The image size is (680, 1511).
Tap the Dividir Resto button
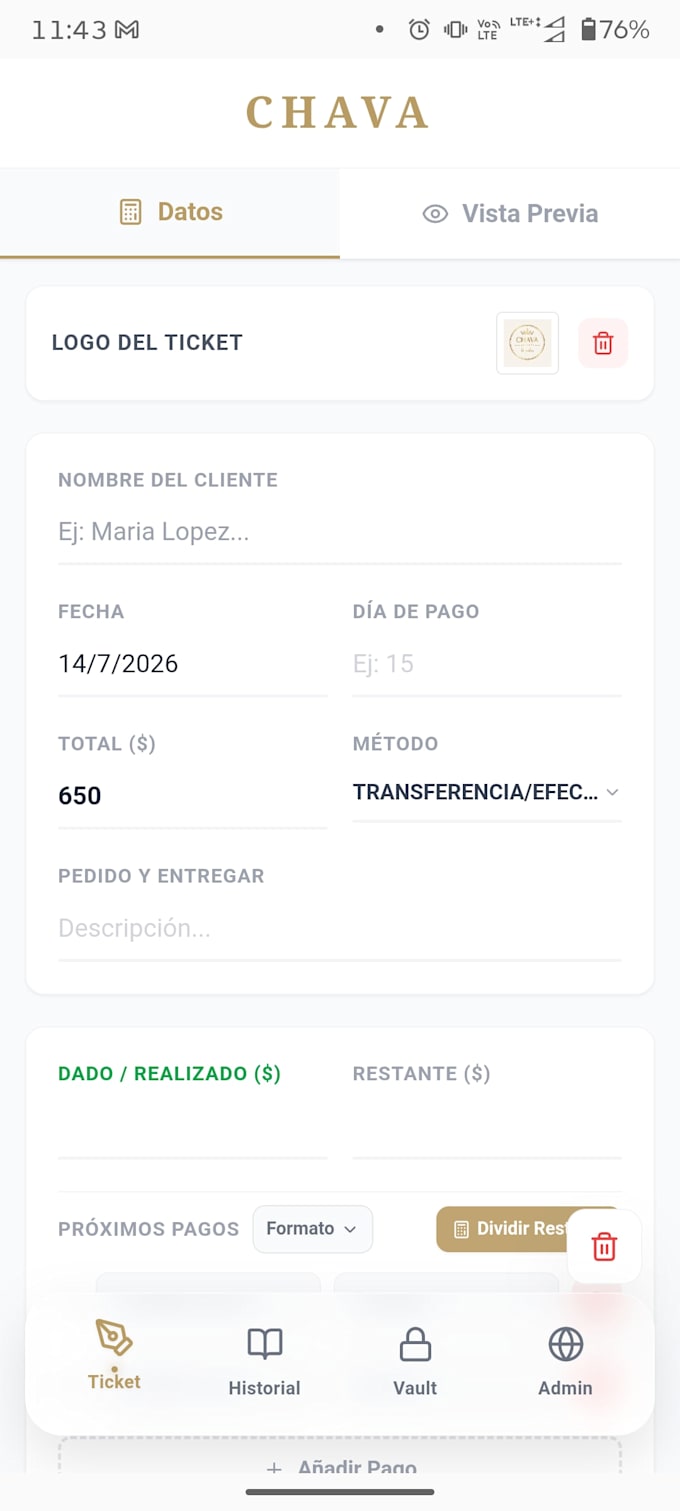[510, 1229]
